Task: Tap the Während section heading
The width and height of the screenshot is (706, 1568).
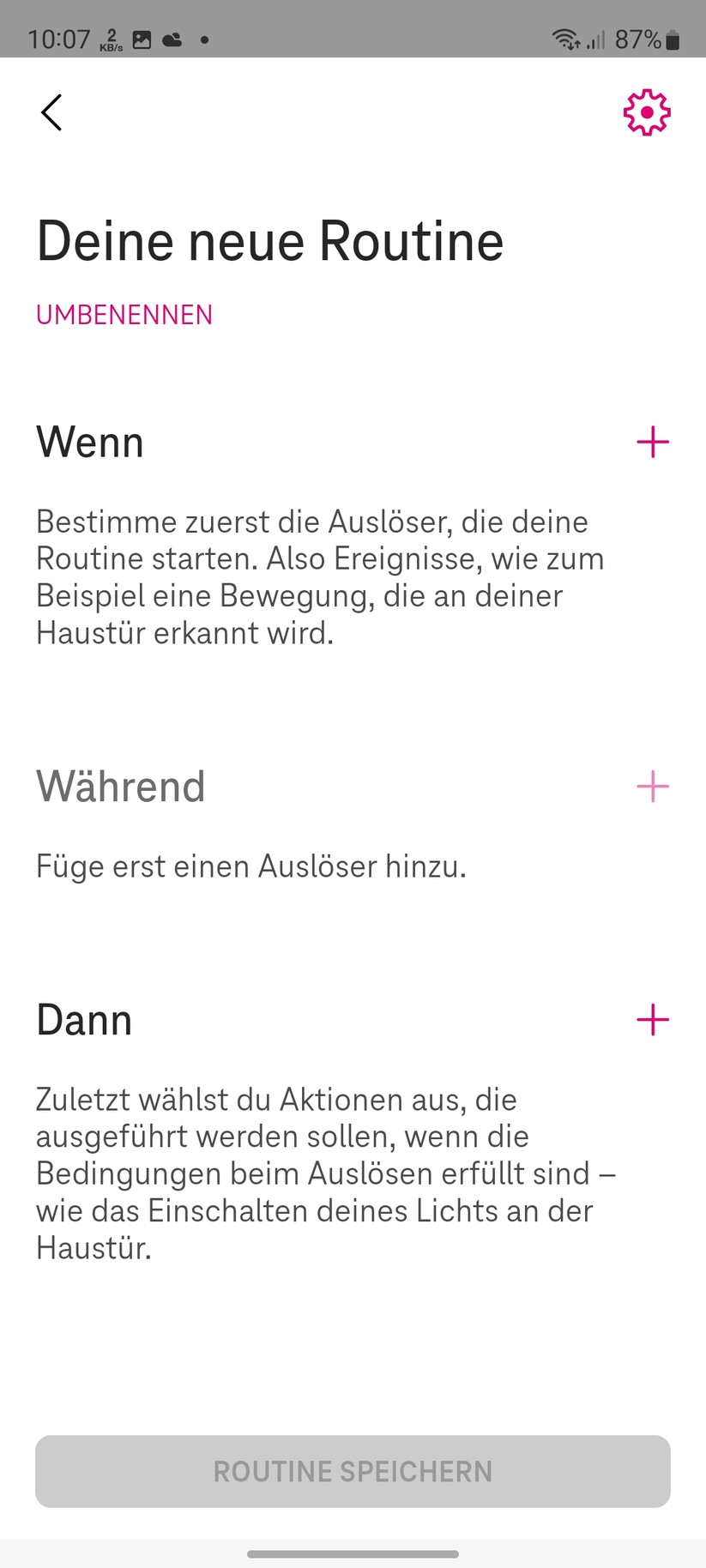Action: (x=120, y=787)
